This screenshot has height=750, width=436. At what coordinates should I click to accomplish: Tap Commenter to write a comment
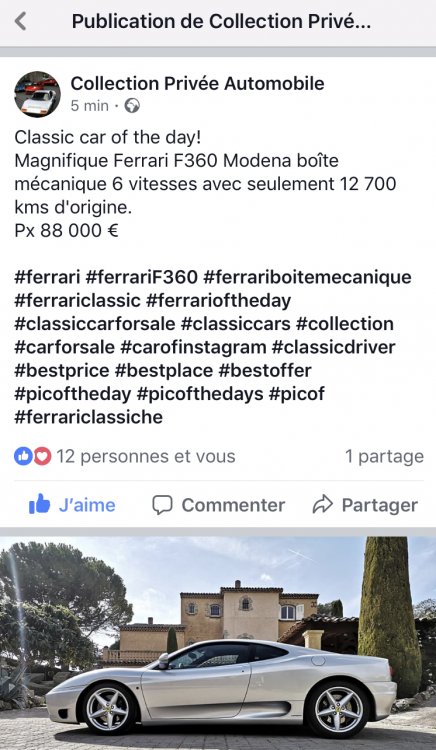click(x=218, y=505)
